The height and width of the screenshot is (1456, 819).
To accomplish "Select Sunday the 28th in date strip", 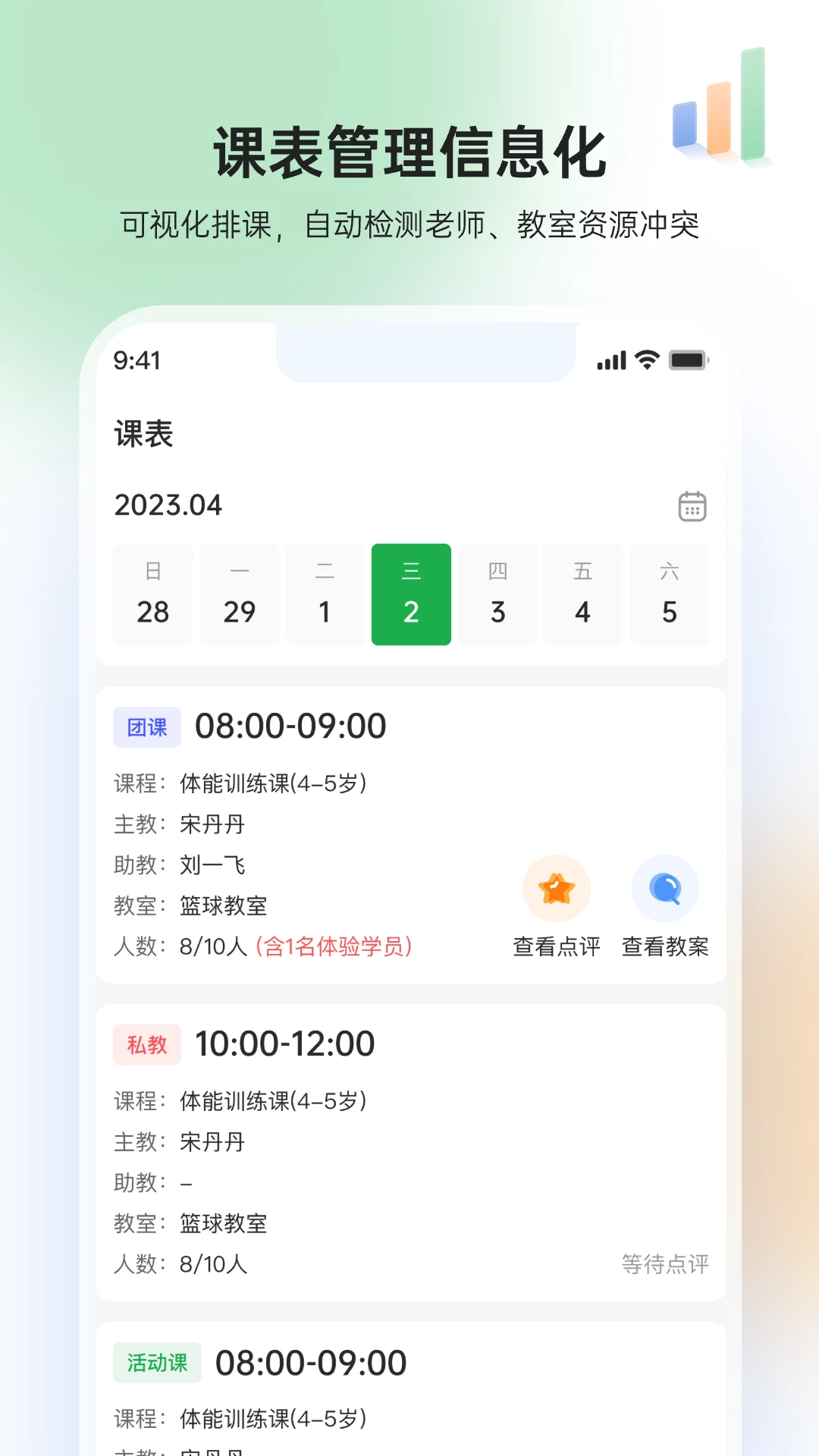I will (152, 594).
